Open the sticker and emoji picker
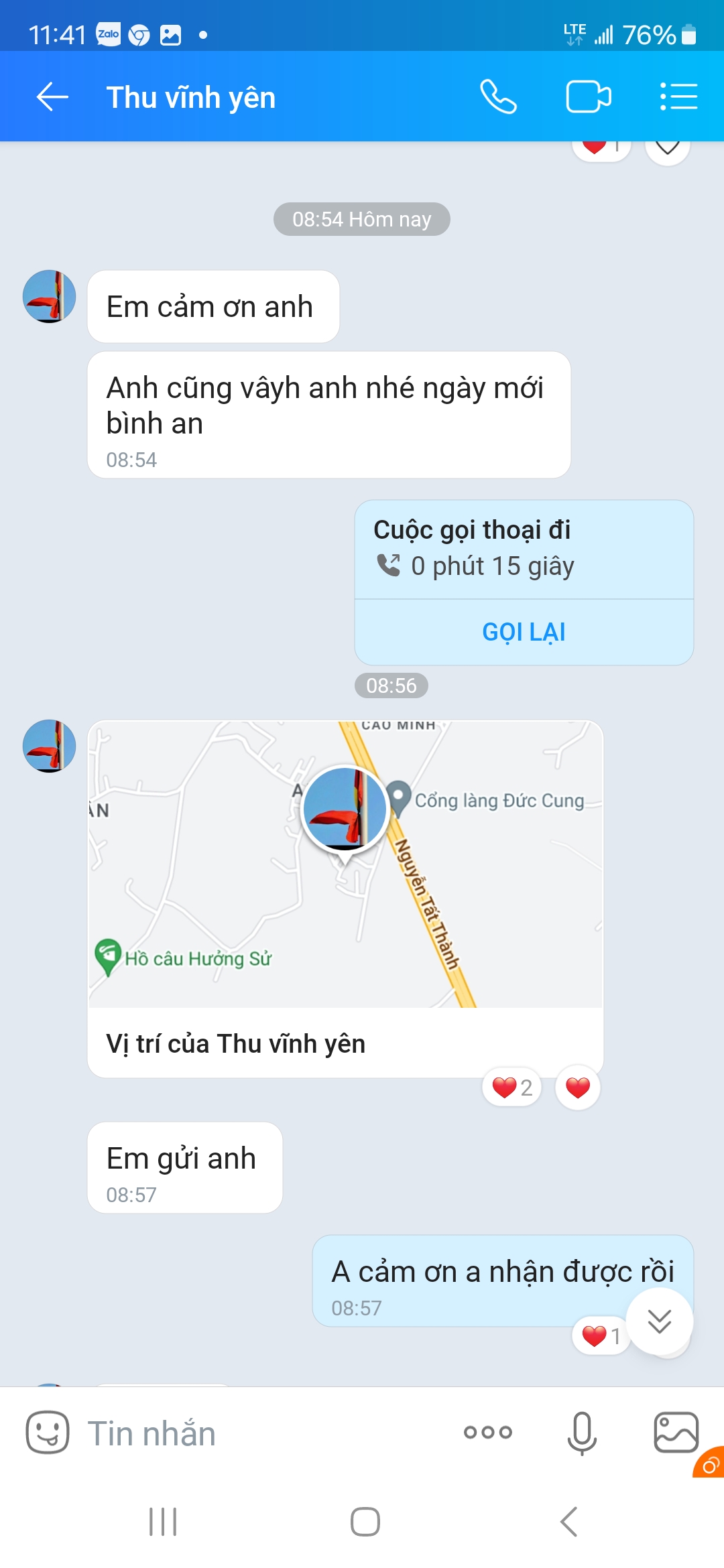The width and height of the screenshot is (724, 1568). pos(47,1433)
